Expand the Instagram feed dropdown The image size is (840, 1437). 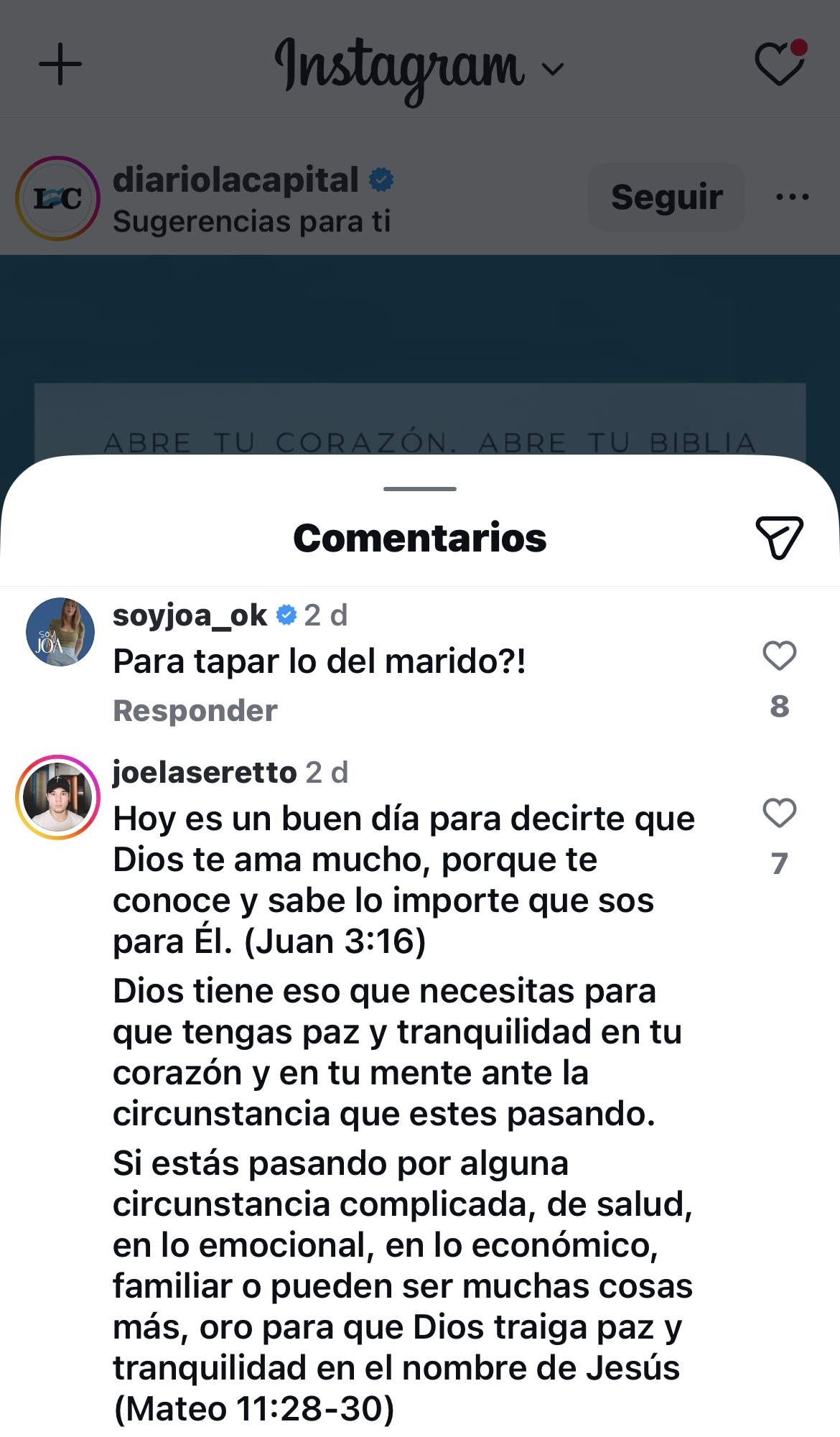pyautogui.click(x=553, y=69)
